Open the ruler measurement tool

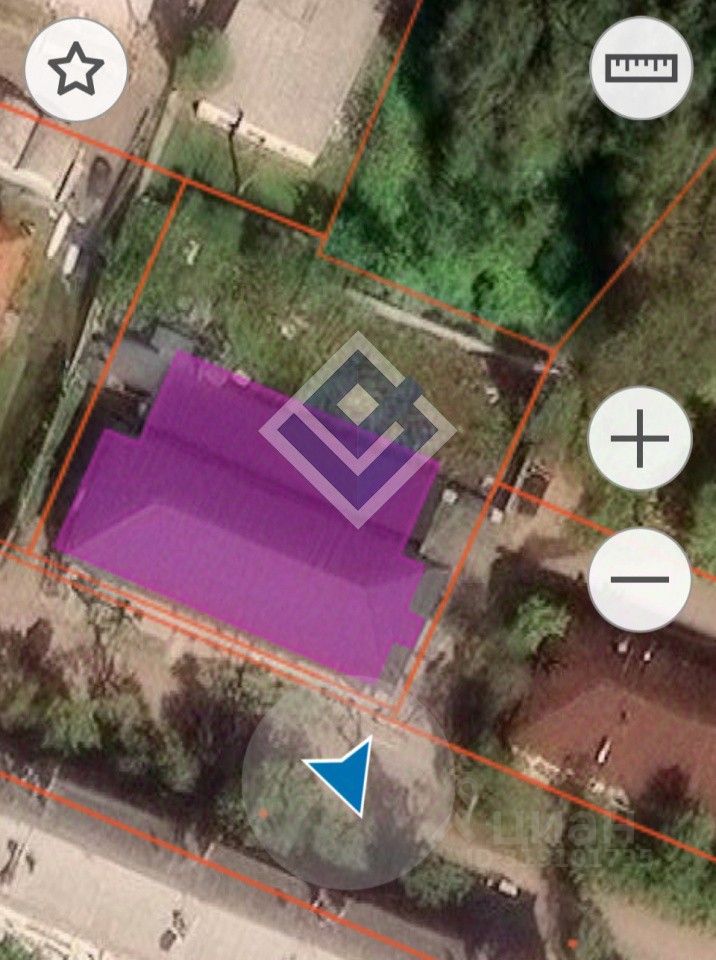(641, 69)
